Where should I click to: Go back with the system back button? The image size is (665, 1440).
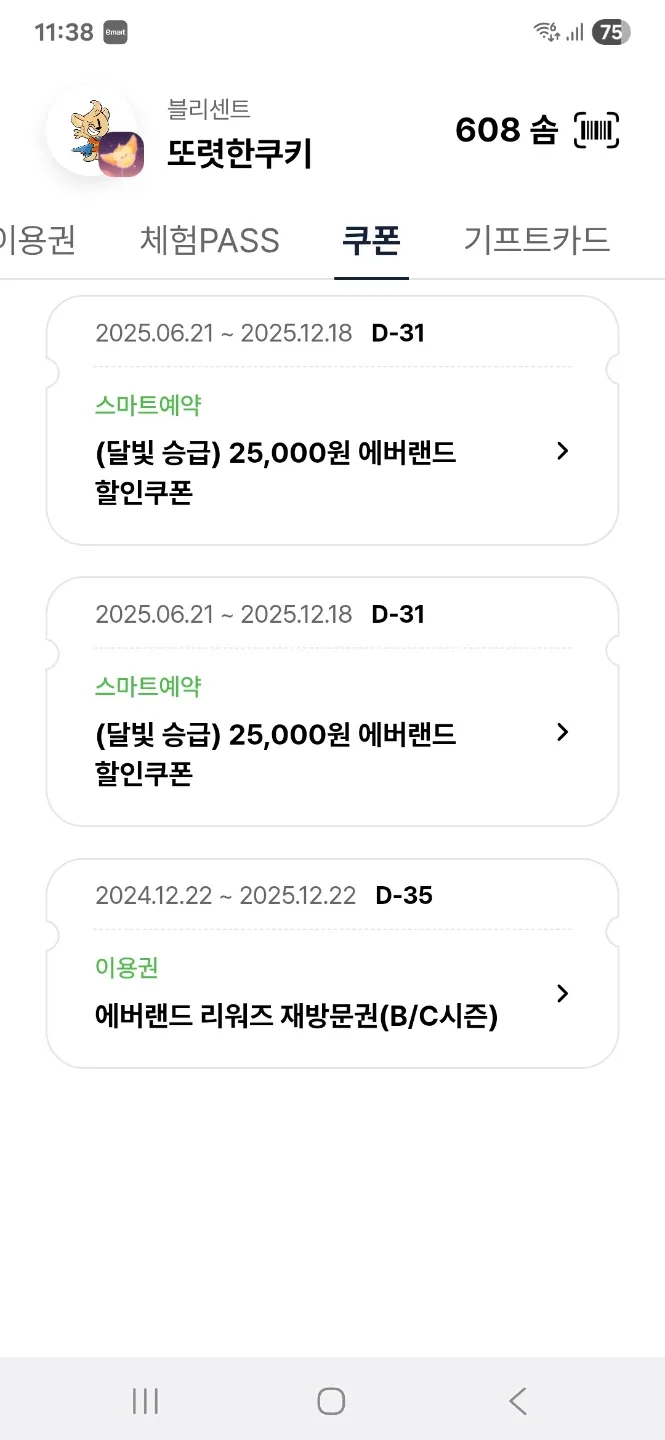click(517, 1401)
